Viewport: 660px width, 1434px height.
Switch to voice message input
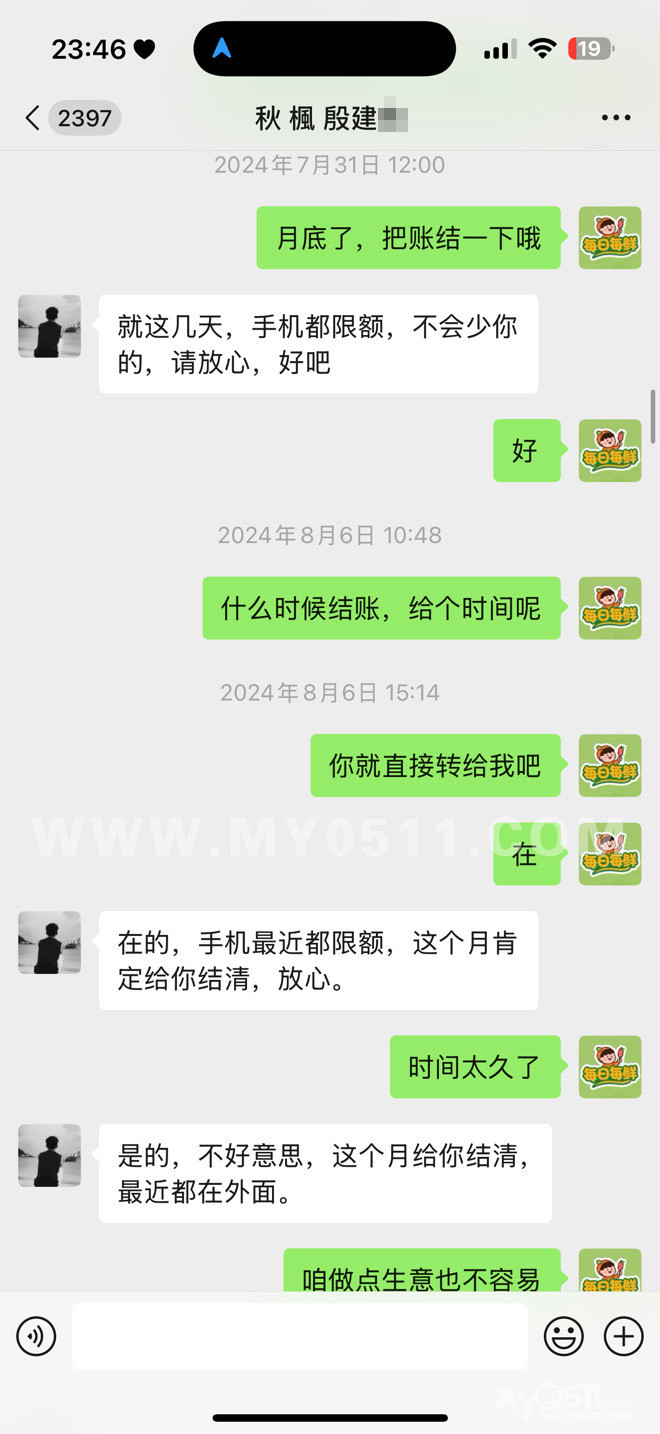tap(36, 1336)
